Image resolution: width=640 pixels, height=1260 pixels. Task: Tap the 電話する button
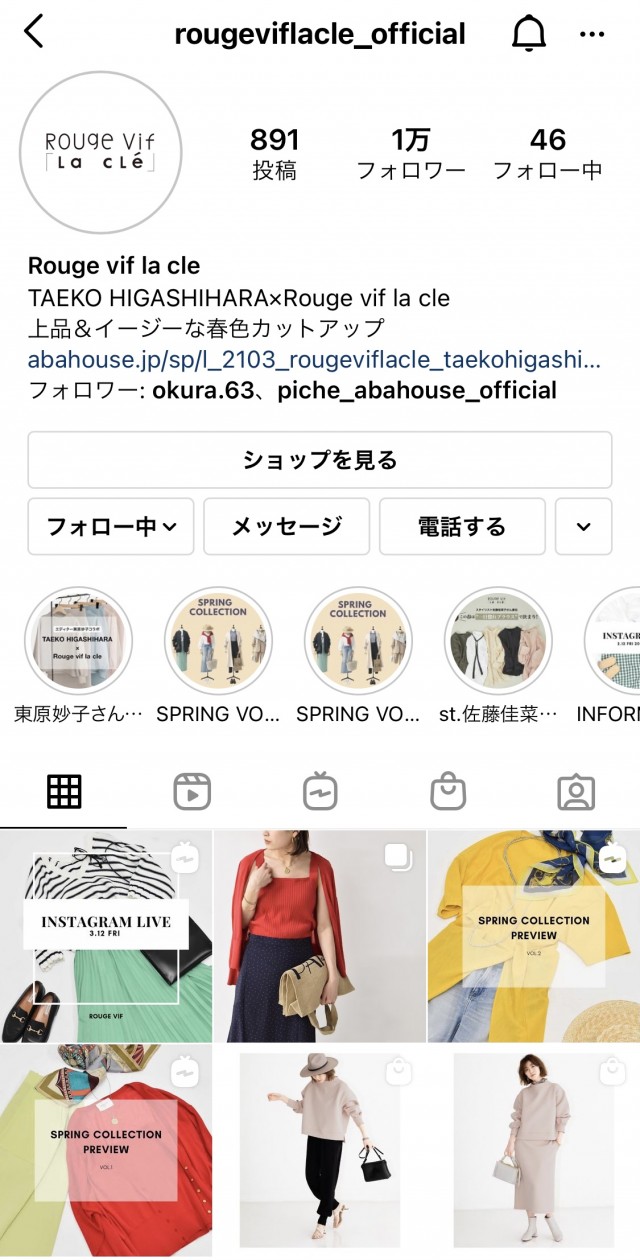click(x=461, y=526)
